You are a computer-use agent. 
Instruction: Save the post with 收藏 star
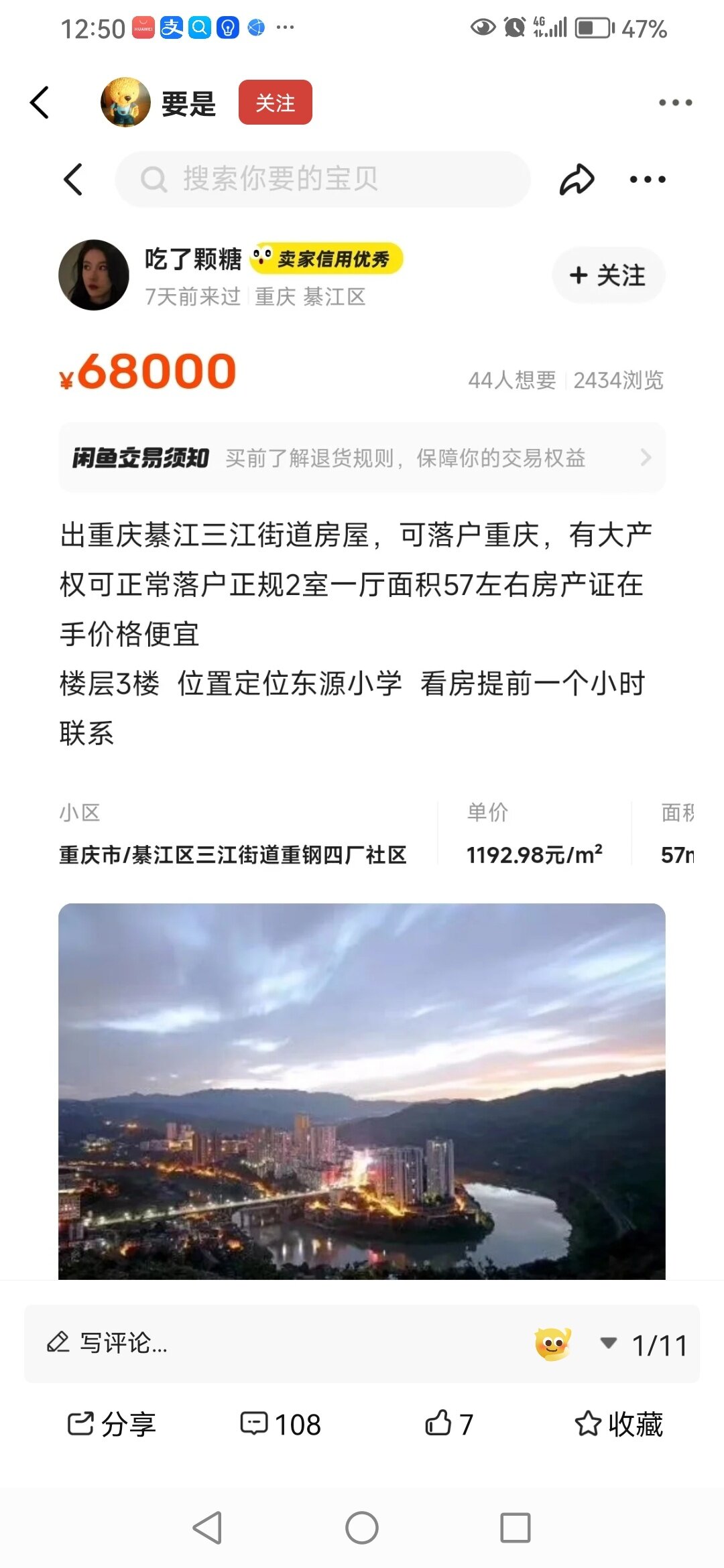pos(618,1423)
